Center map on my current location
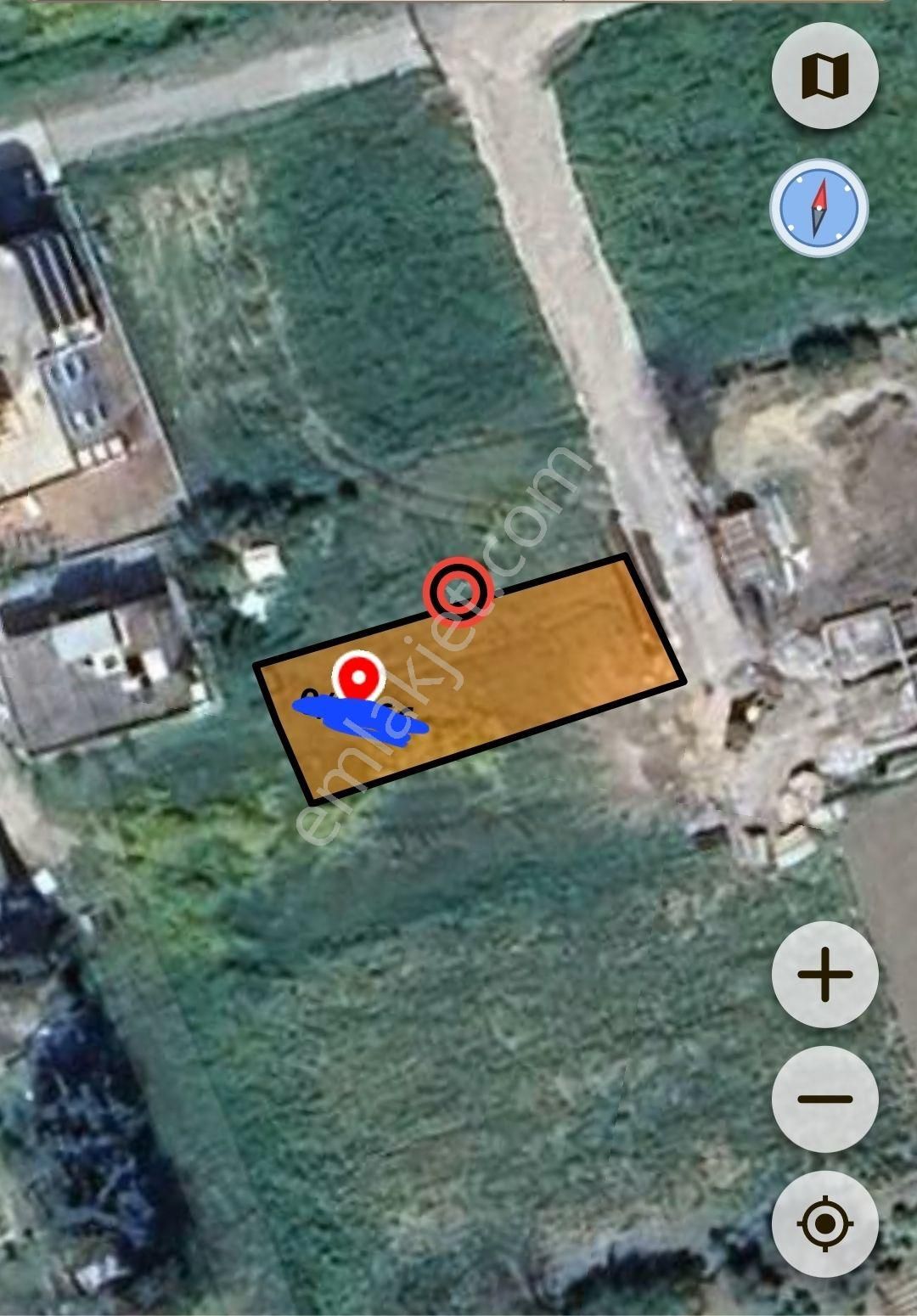Image resolution: width=917 pixels, height=1316 pixels. (824, 1223)
